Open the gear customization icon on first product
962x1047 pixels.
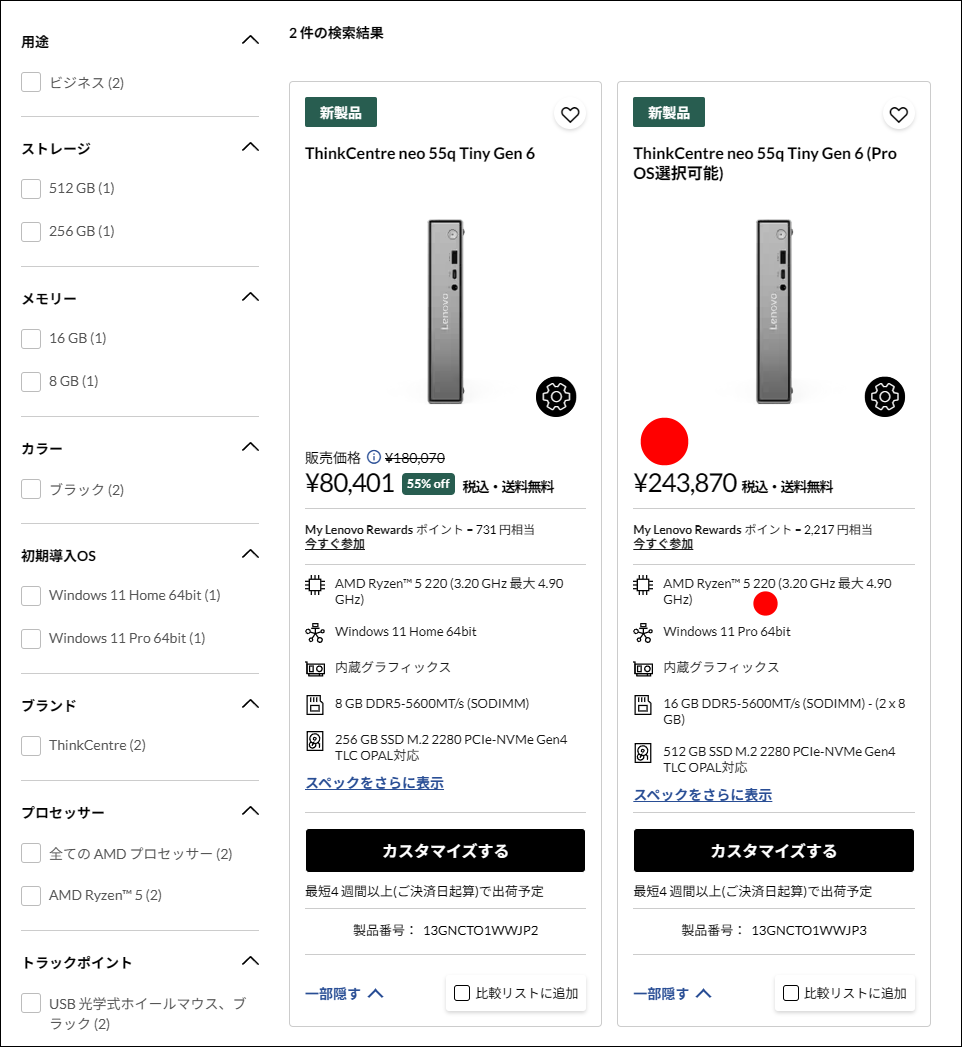[556, 396]
